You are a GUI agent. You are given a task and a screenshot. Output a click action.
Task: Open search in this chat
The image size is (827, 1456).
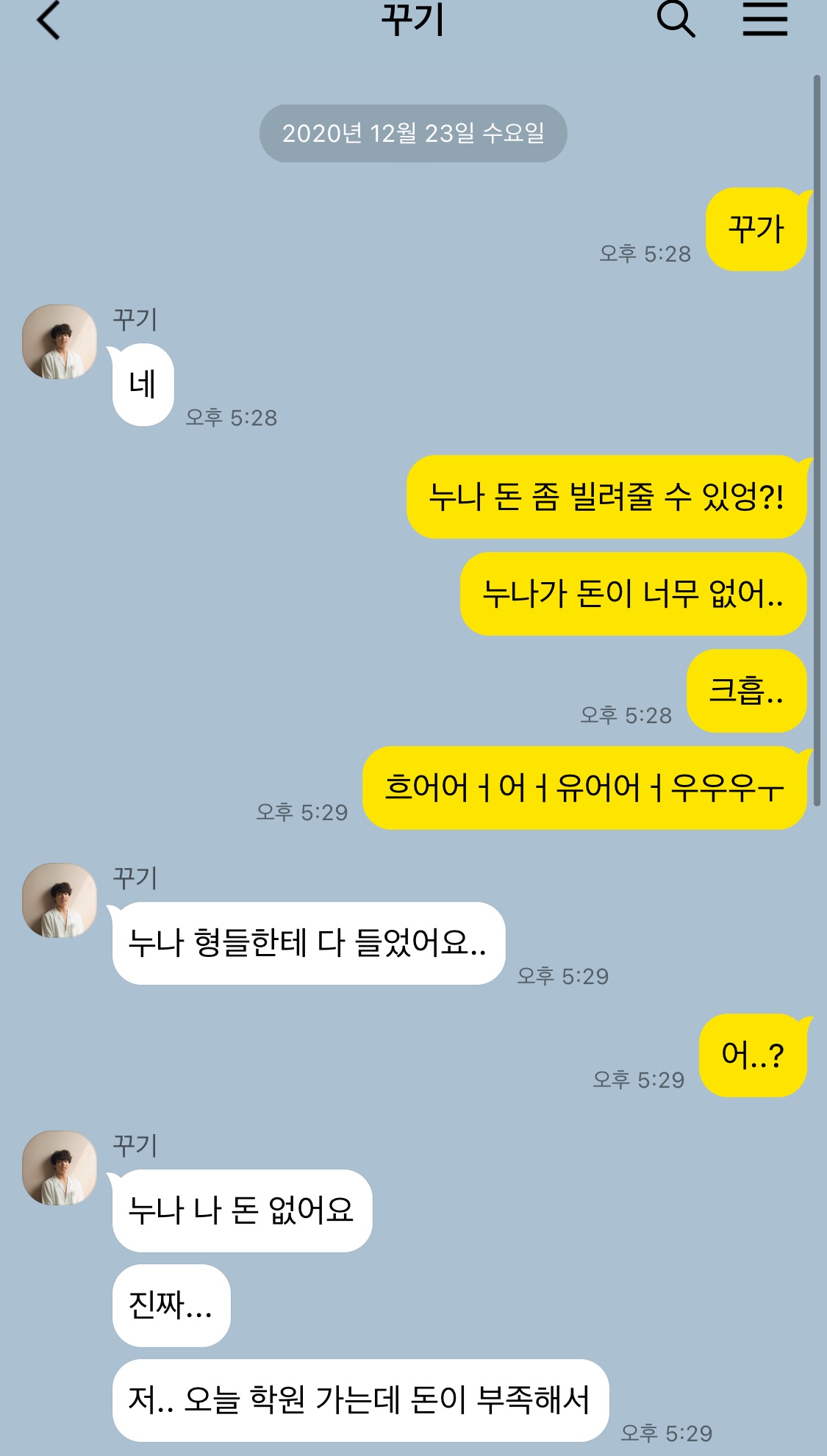pyautogui.click(x=676, y=19)
